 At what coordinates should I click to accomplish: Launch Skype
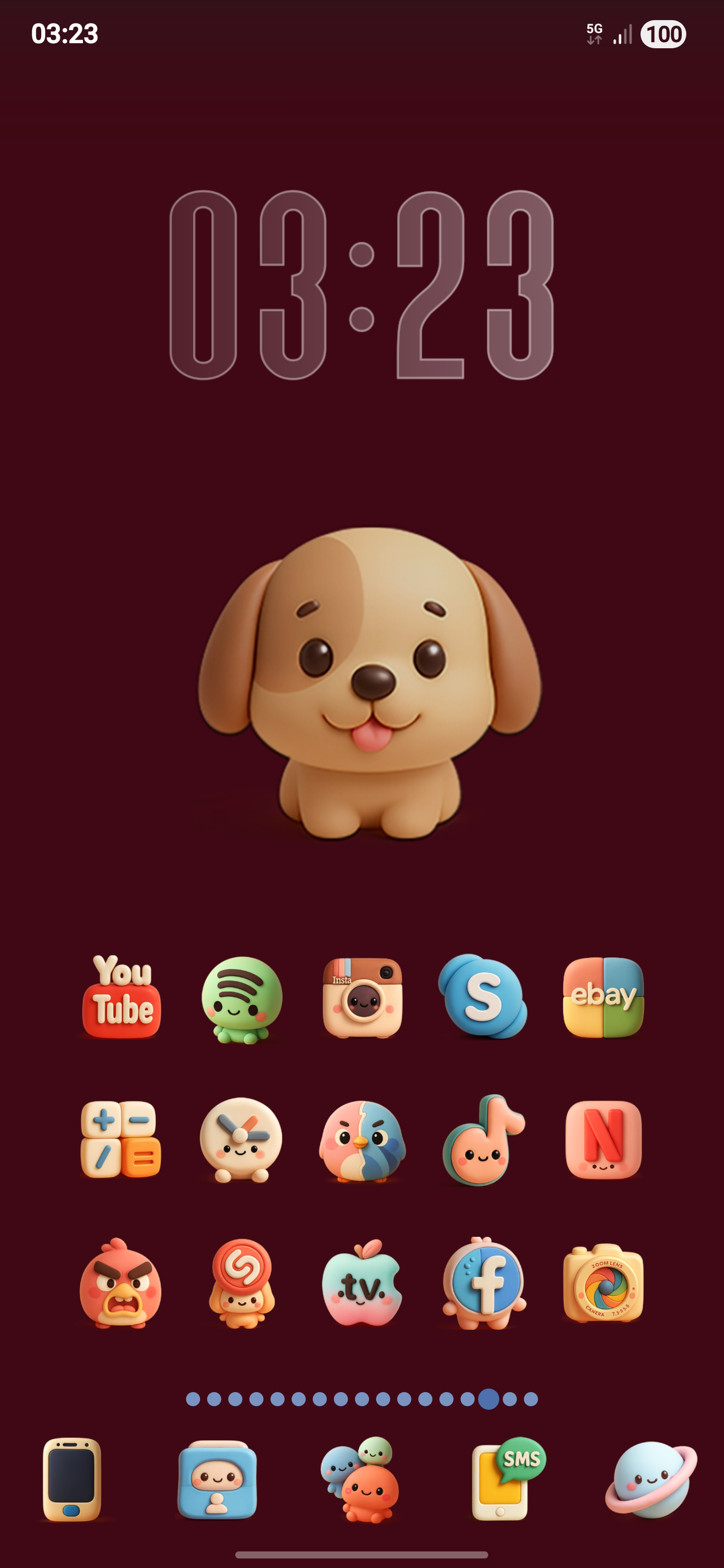(483, 996)
